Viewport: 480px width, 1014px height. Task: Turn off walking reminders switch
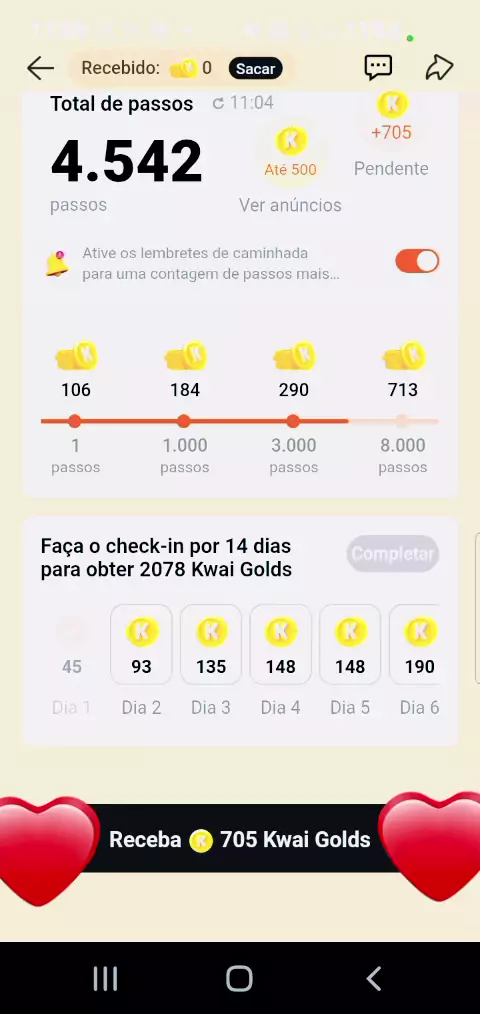(x=417, y=261)
